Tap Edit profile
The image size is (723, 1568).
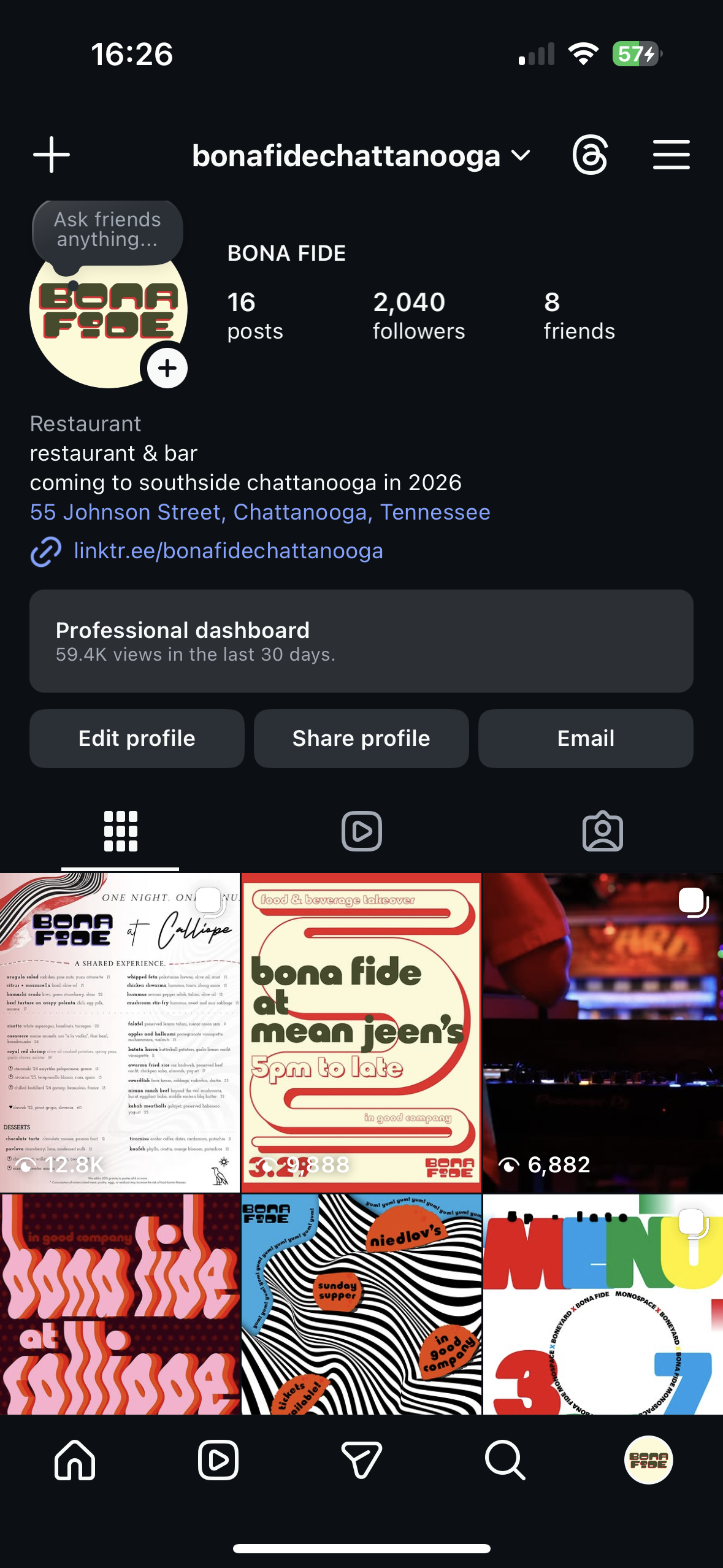[x=137, y=739]
